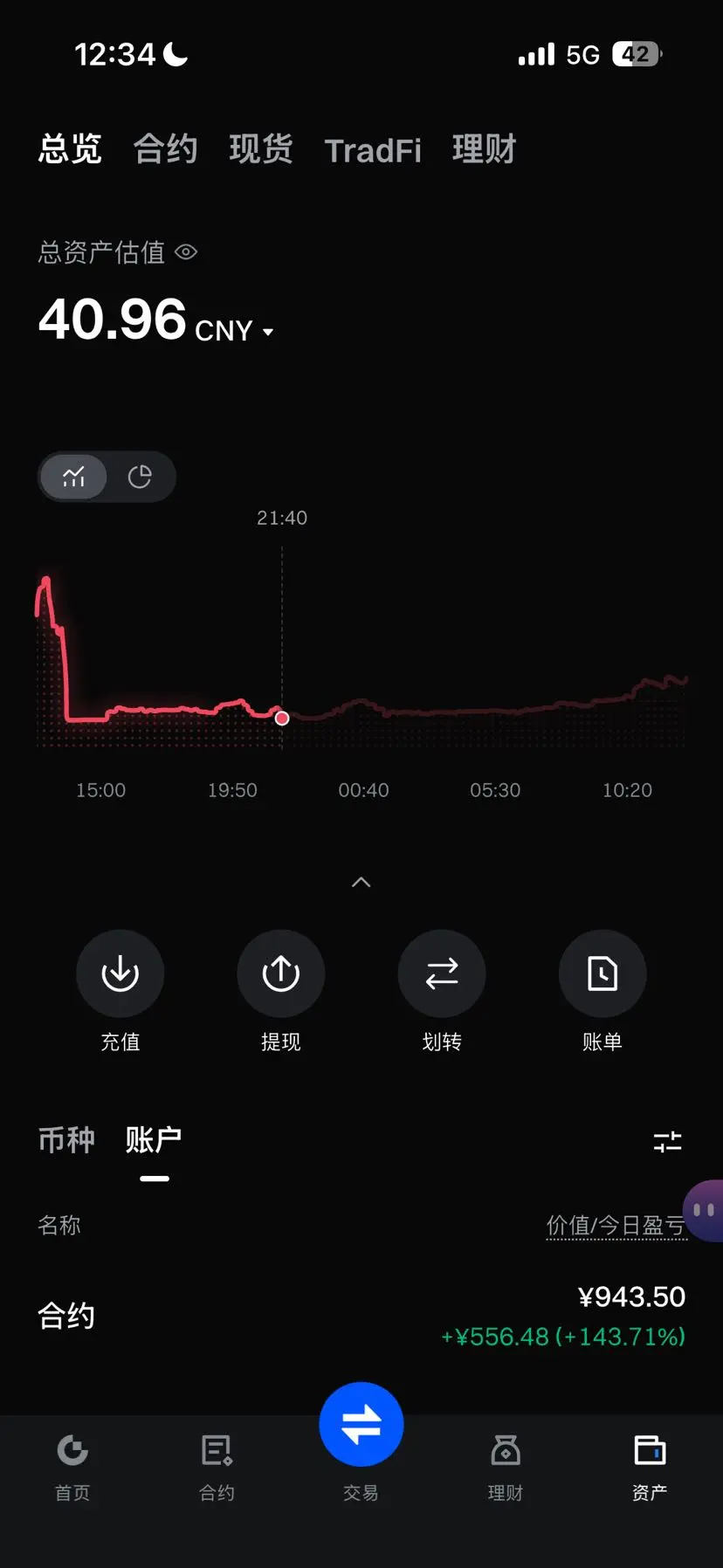Viewport: 723px width, 1568px height.
Task: Hide the total asset value with eye icon
Action: (x=186, y=252)
